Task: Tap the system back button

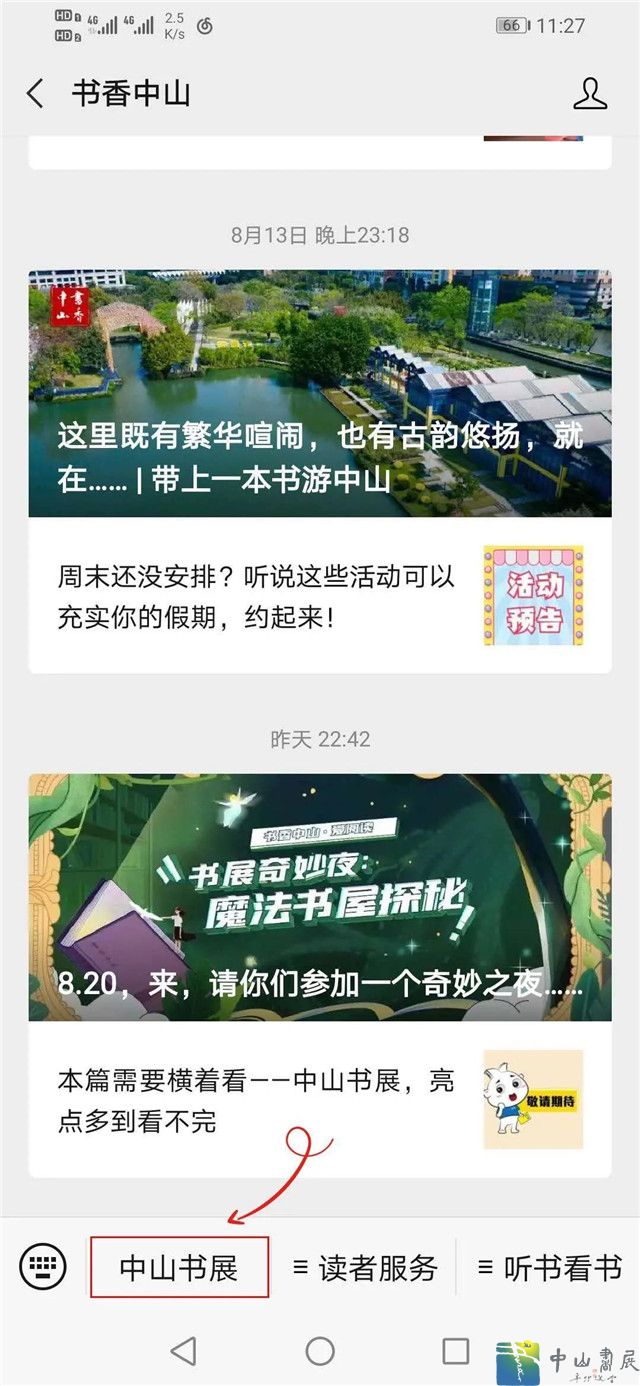Action: tap(183, 1351)
